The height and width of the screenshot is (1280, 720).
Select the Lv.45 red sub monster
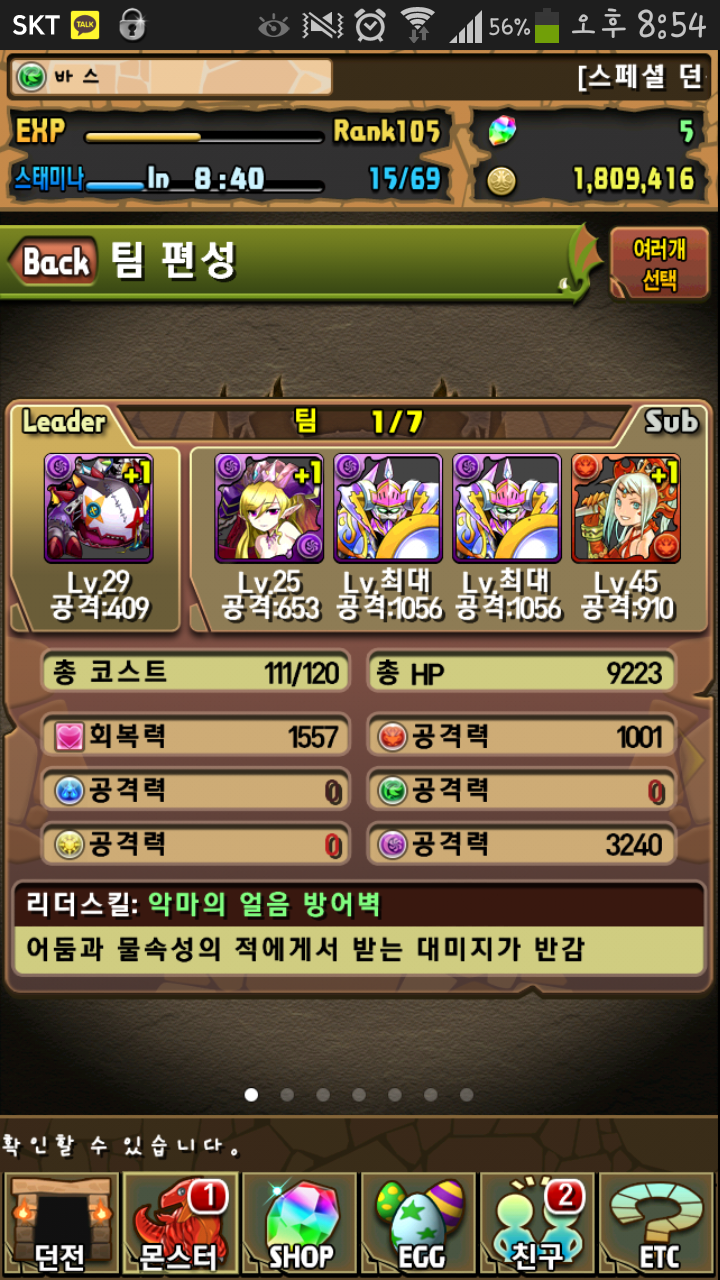(x=626, y=508)
